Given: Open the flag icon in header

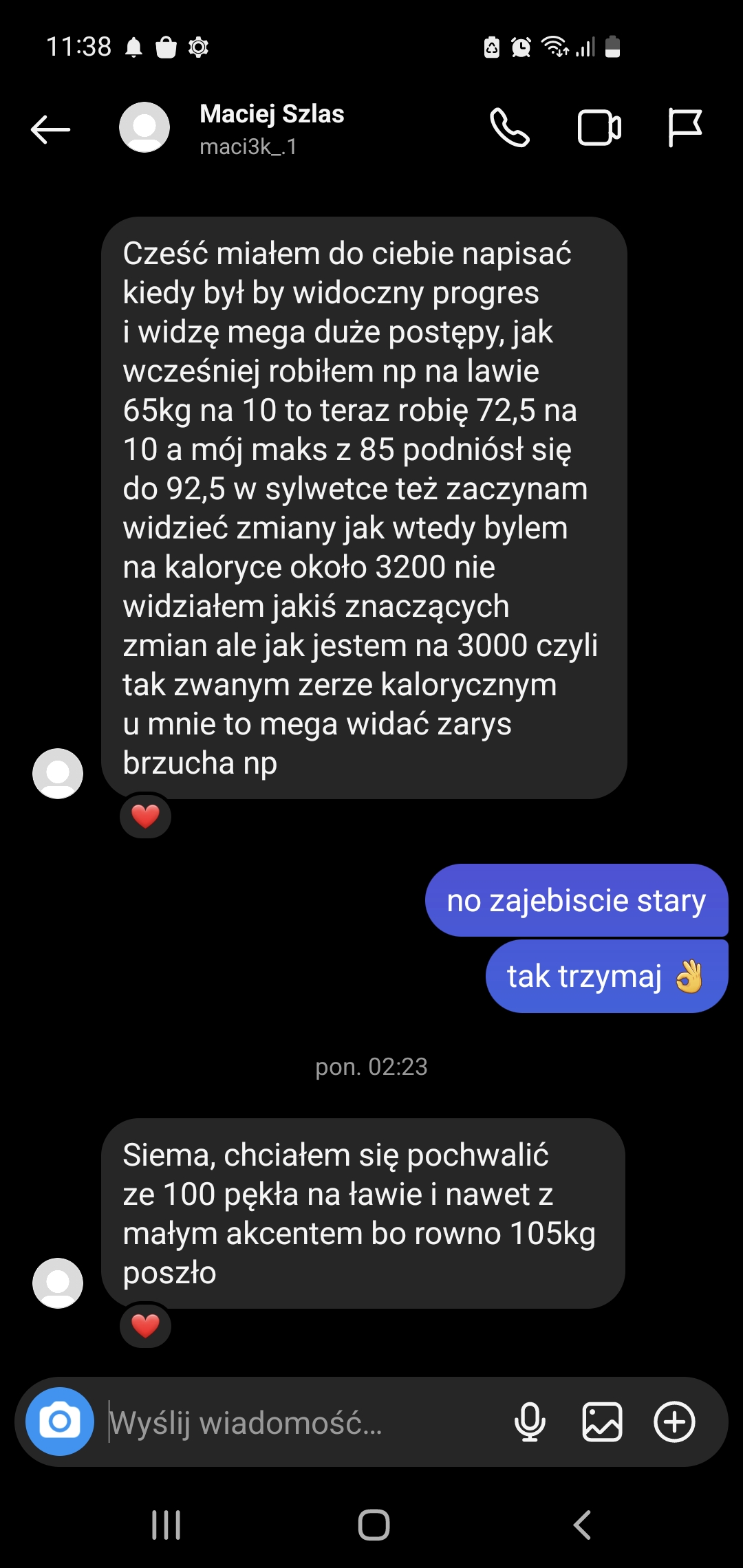Looking at the screenshot, I should point(685,129).
